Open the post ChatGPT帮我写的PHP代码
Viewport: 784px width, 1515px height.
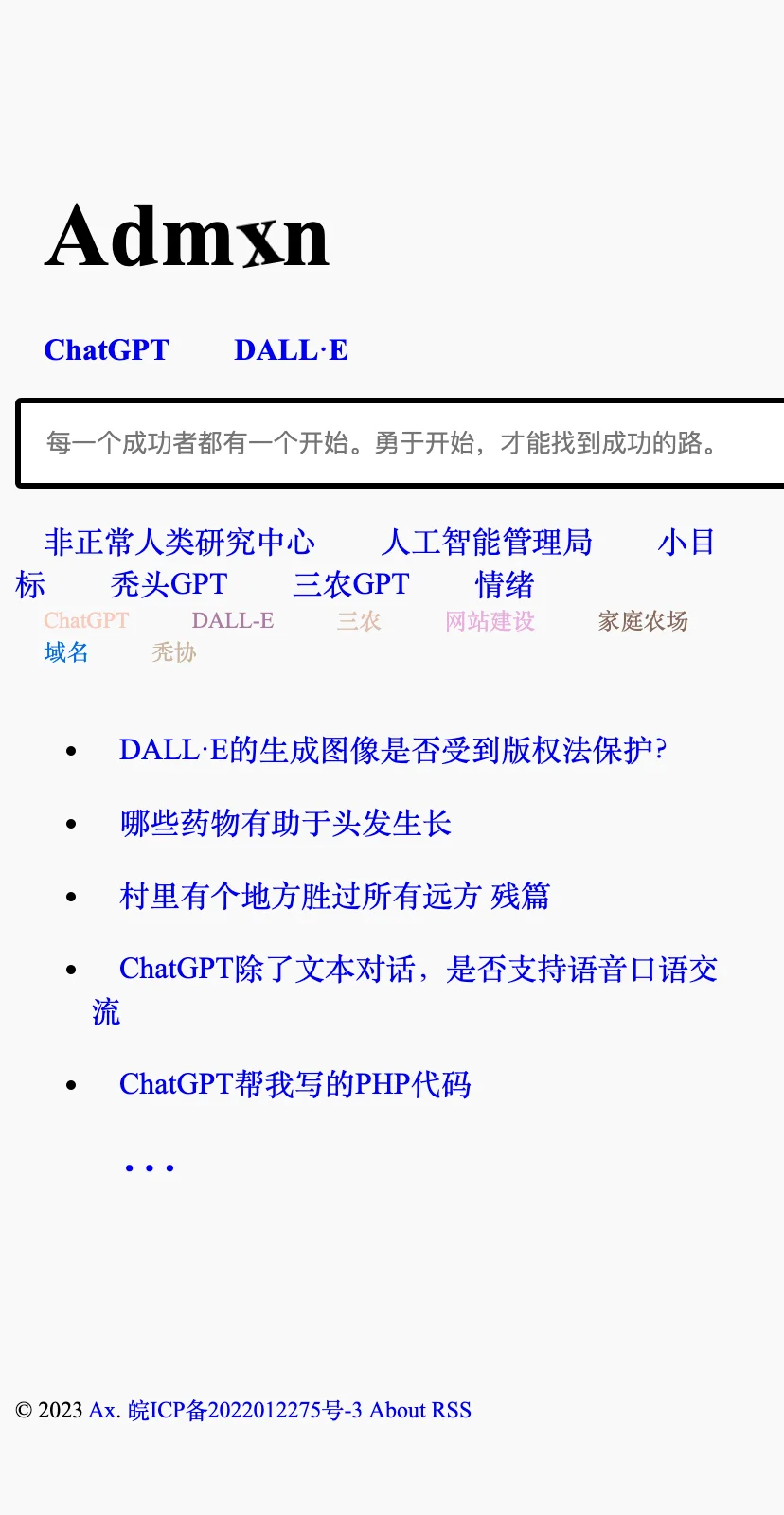pos(294,1084)
